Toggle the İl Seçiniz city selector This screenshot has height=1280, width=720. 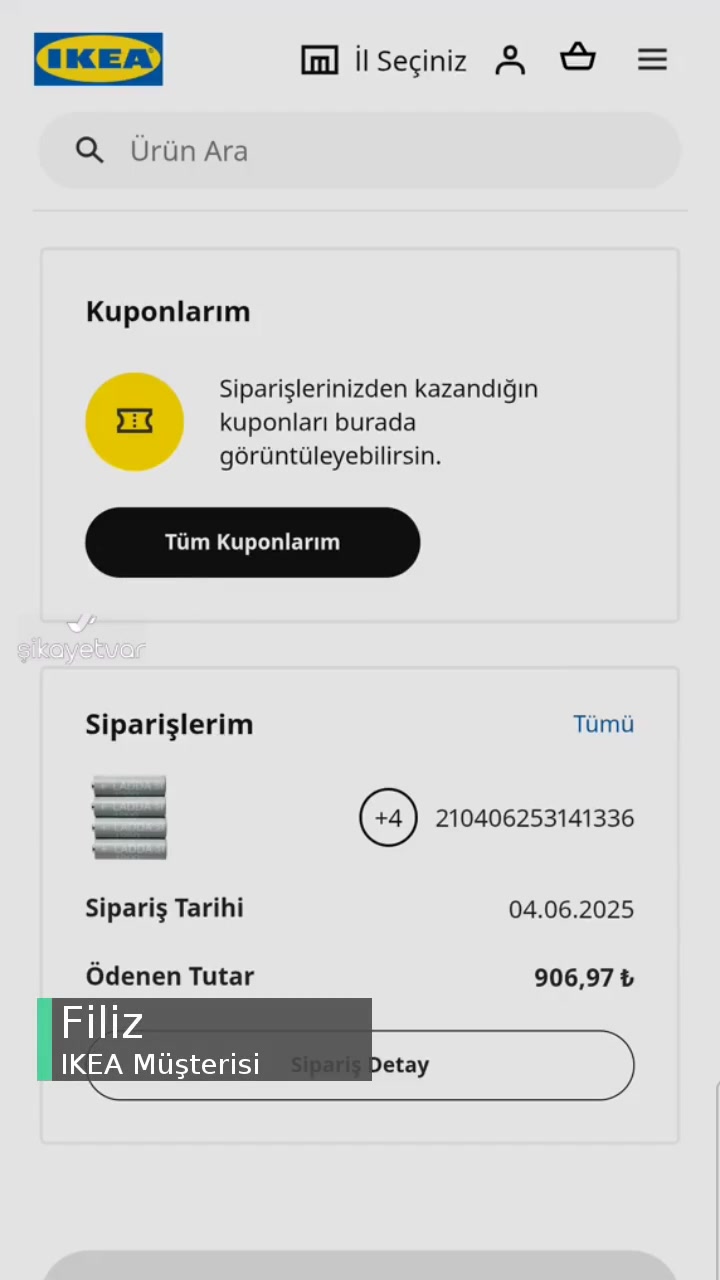(x=410, y=60)
